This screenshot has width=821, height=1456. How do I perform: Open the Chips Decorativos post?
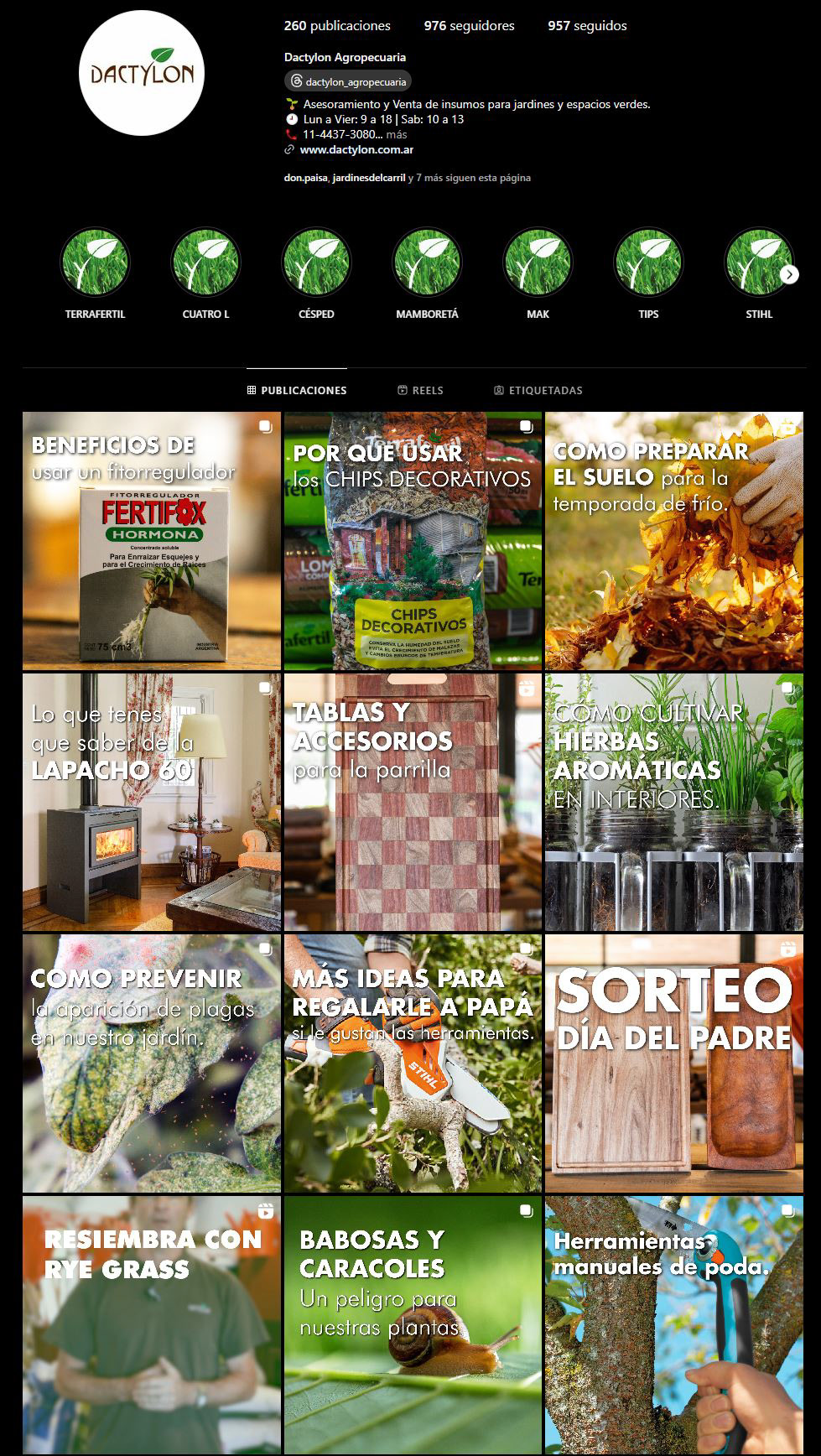413,541
